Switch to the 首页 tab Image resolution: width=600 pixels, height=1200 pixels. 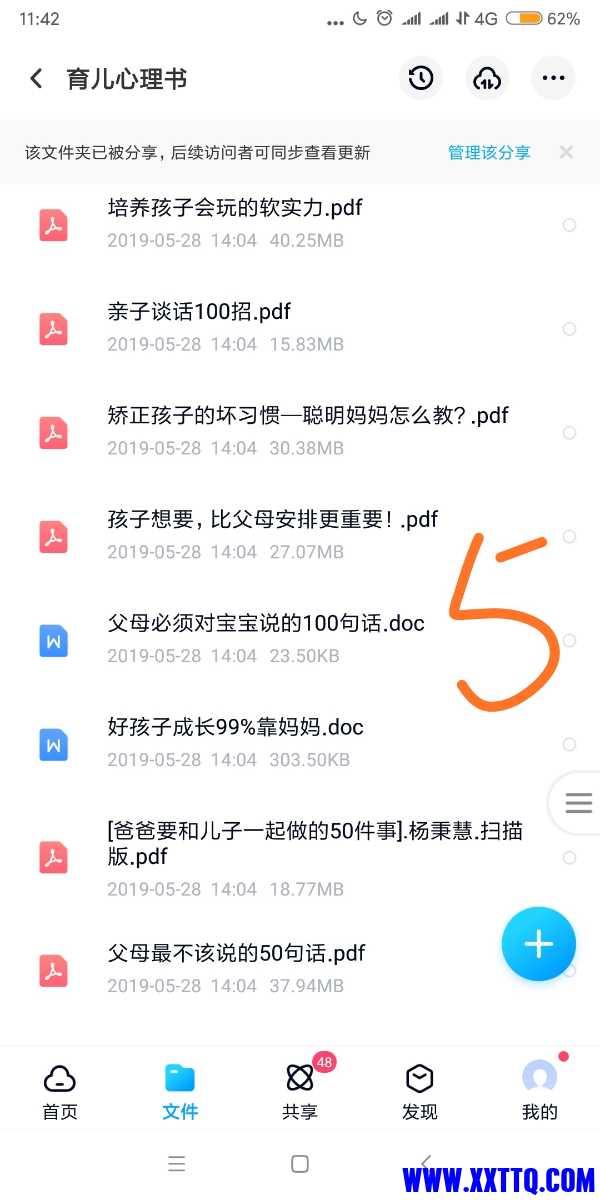[60, 1091]
